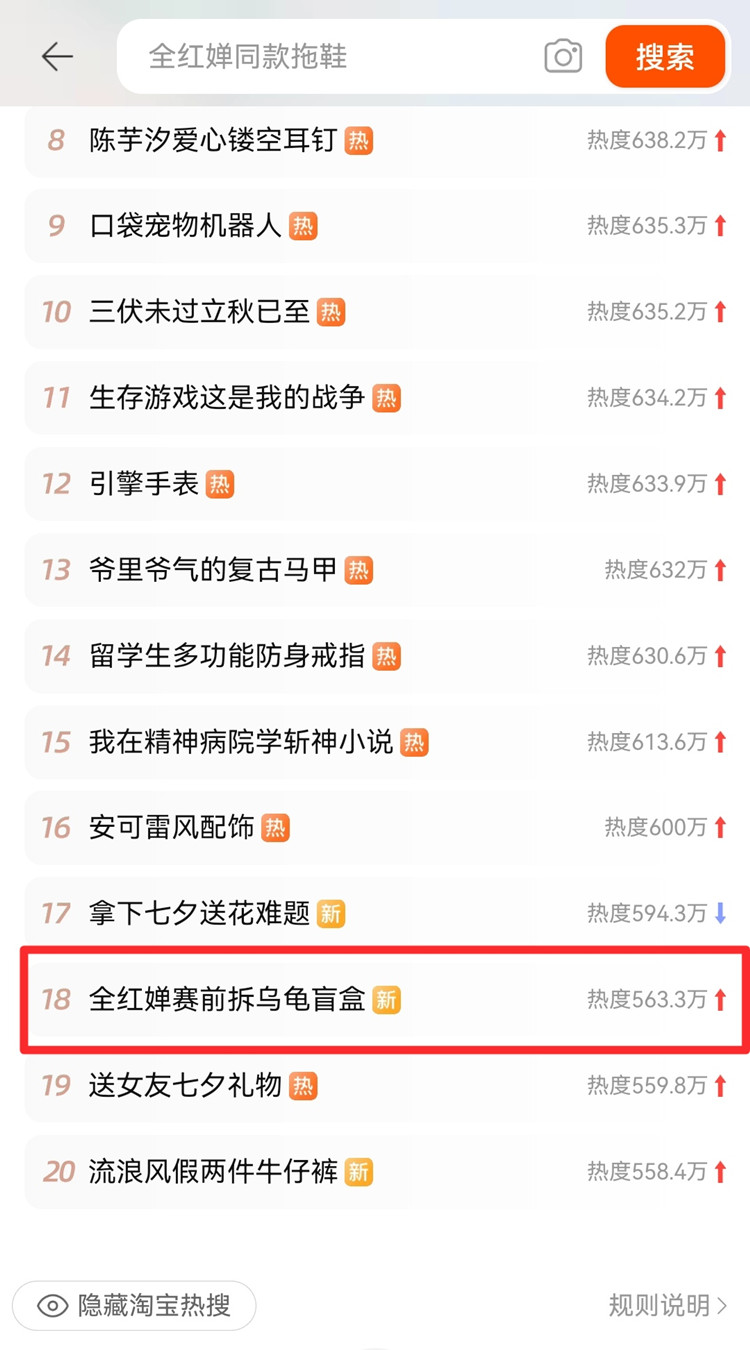Click the camera icon to search by image

tap(562, 57)
